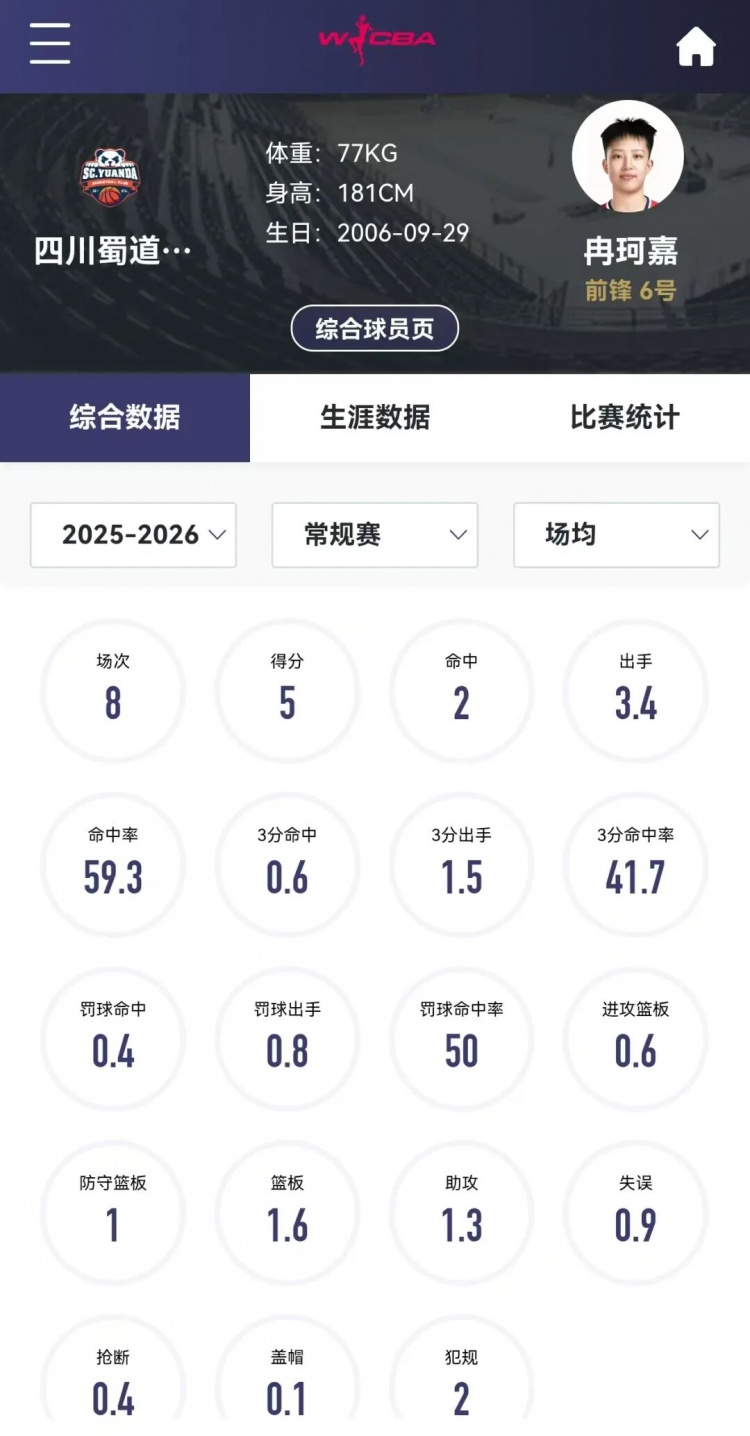
Task: Open the hamburger menu
Action: tap(50, 44)
